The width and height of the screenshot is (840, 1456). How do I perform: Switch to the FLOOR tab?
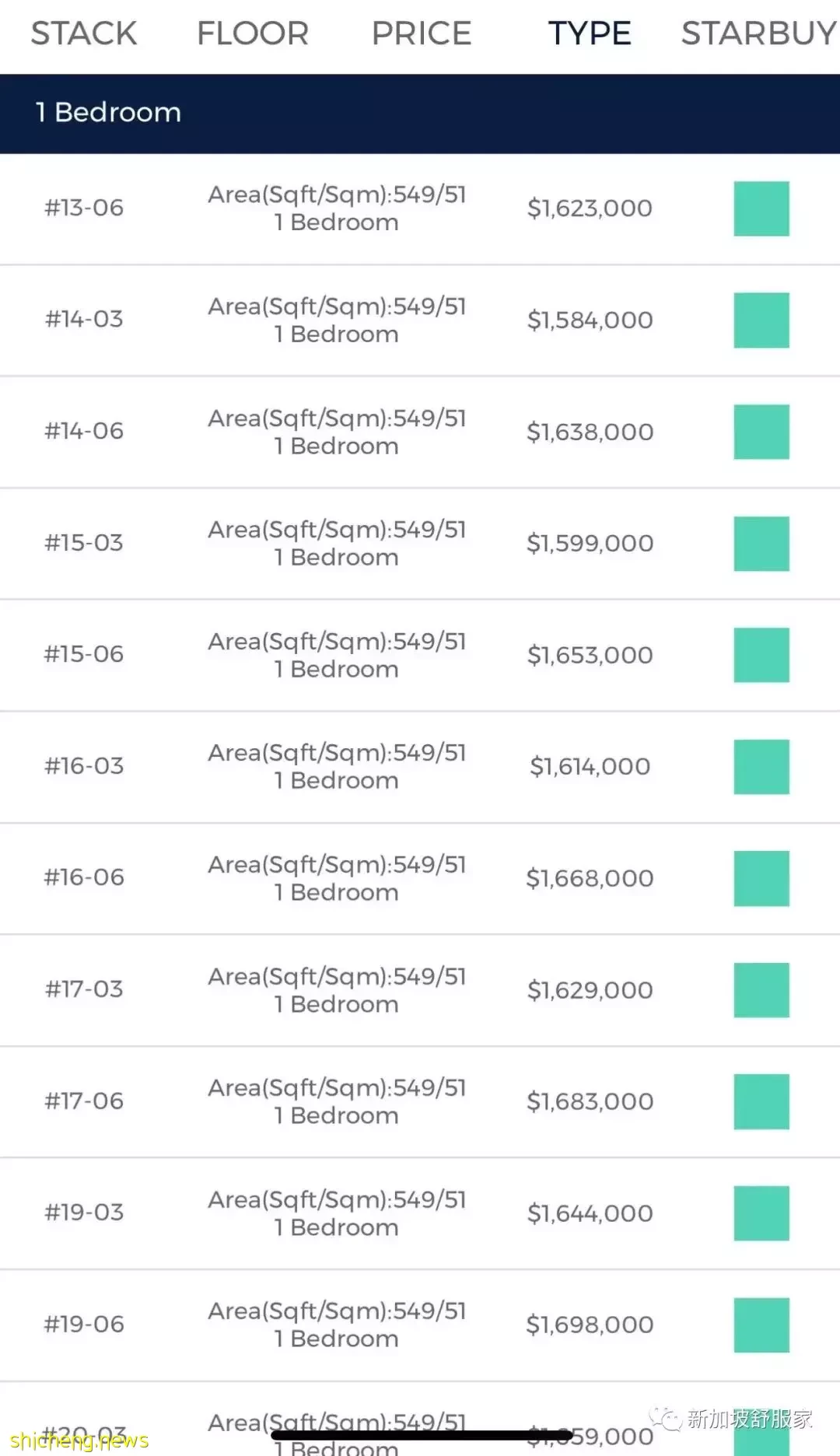pos(253,33)
